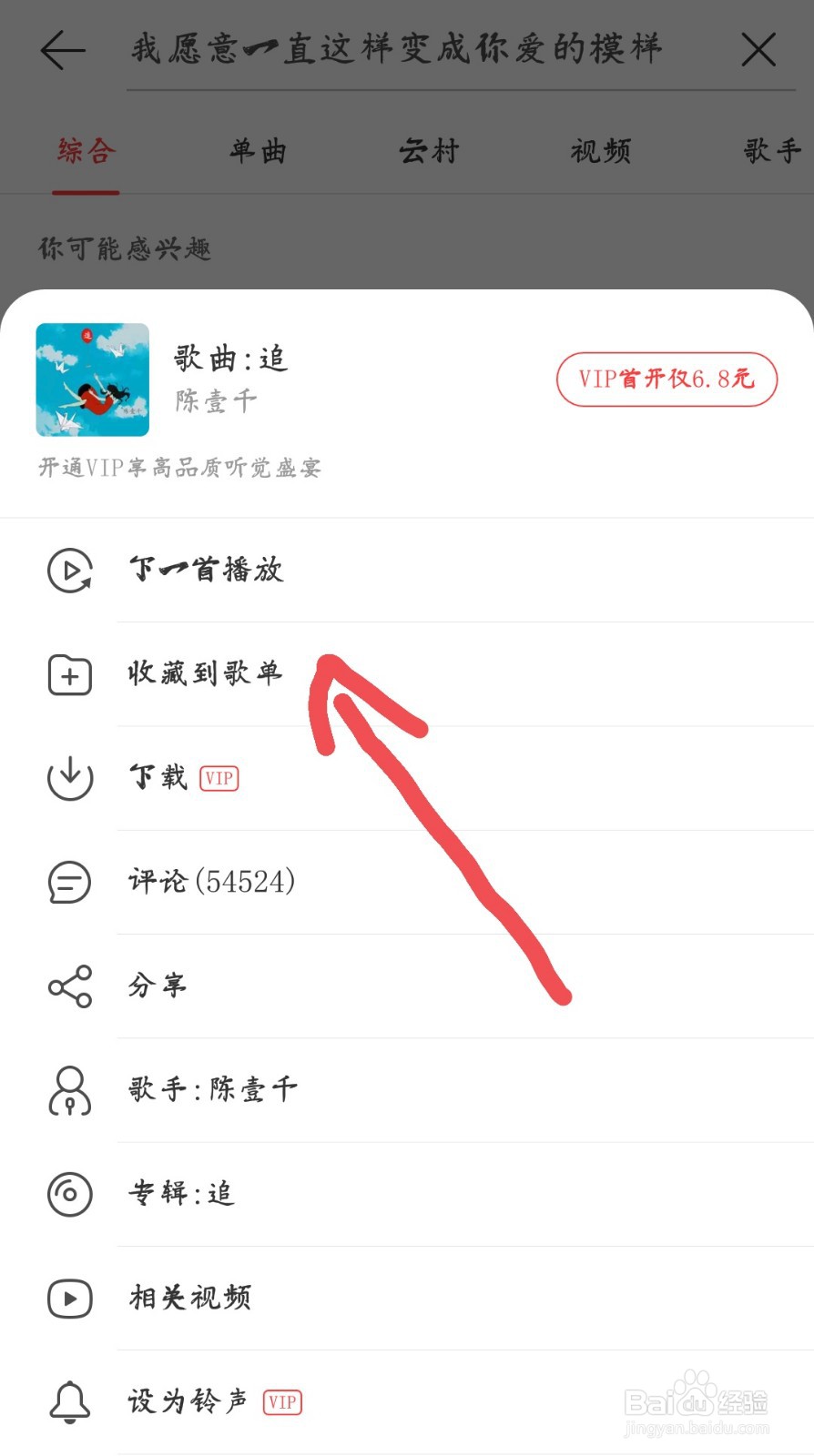Tap the artist icon next to 歌手:陈壹千
This screenshot has width=814, height=1456.
point(68,1090)
